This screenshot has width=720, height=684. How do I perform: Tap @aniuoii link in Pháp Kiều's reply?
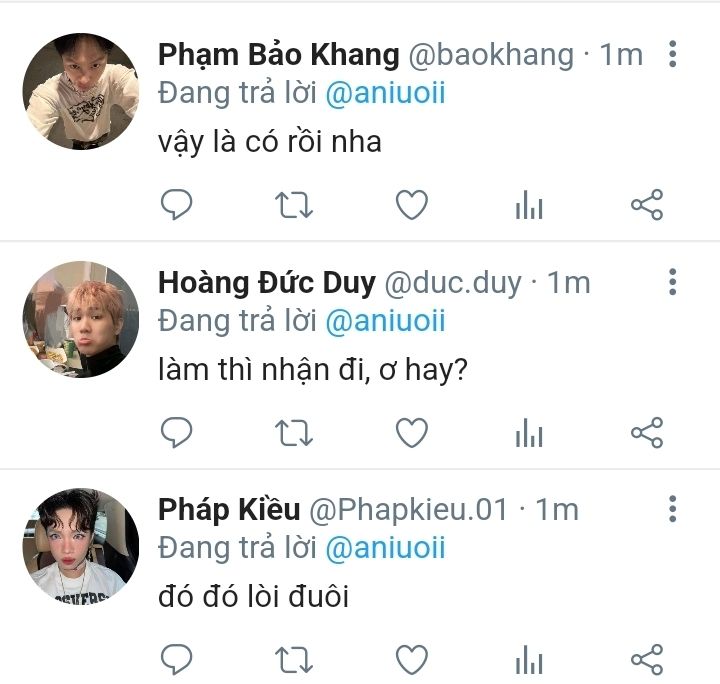pos(385,549)
